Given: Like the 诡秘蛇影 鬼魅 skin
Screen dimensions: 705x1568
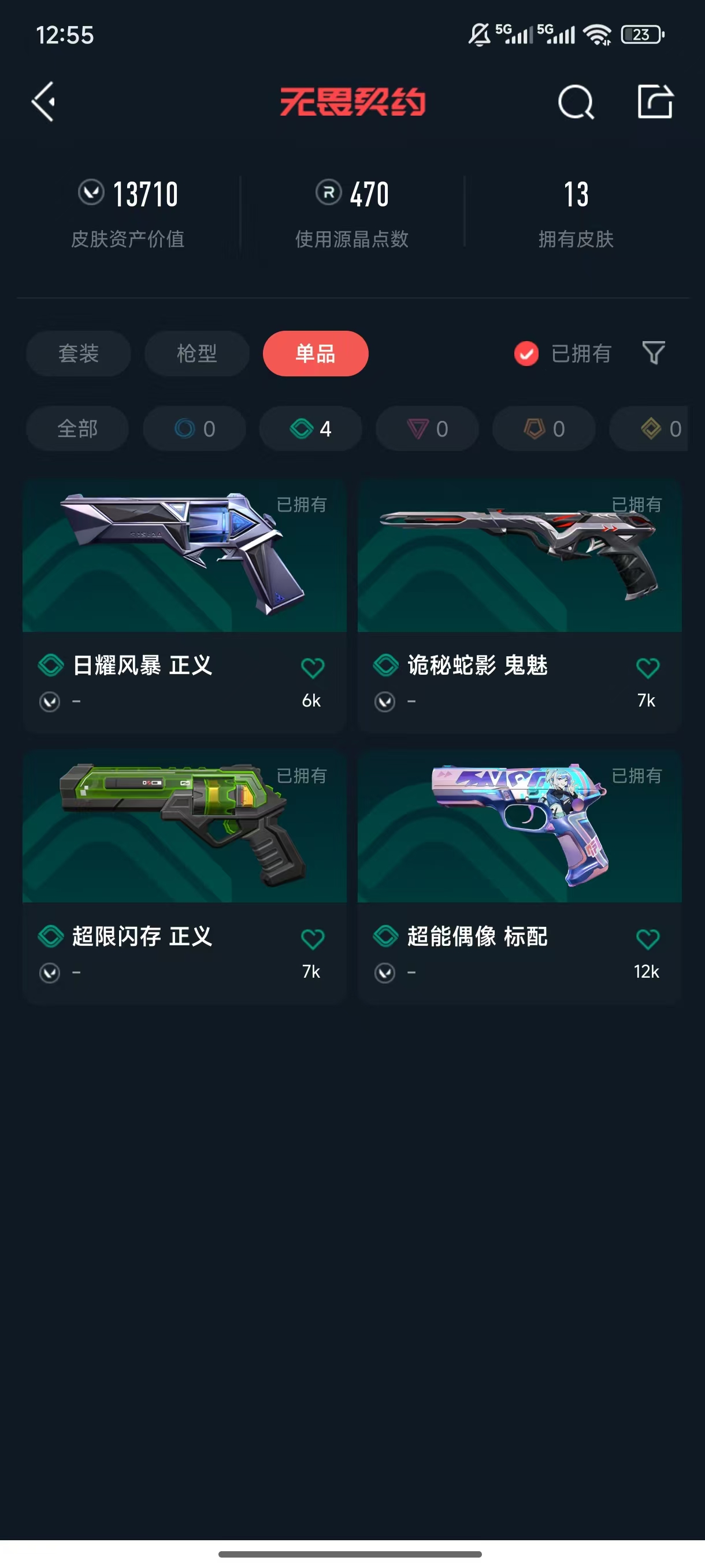Looking at the screenshot, I should pos(647,668).
